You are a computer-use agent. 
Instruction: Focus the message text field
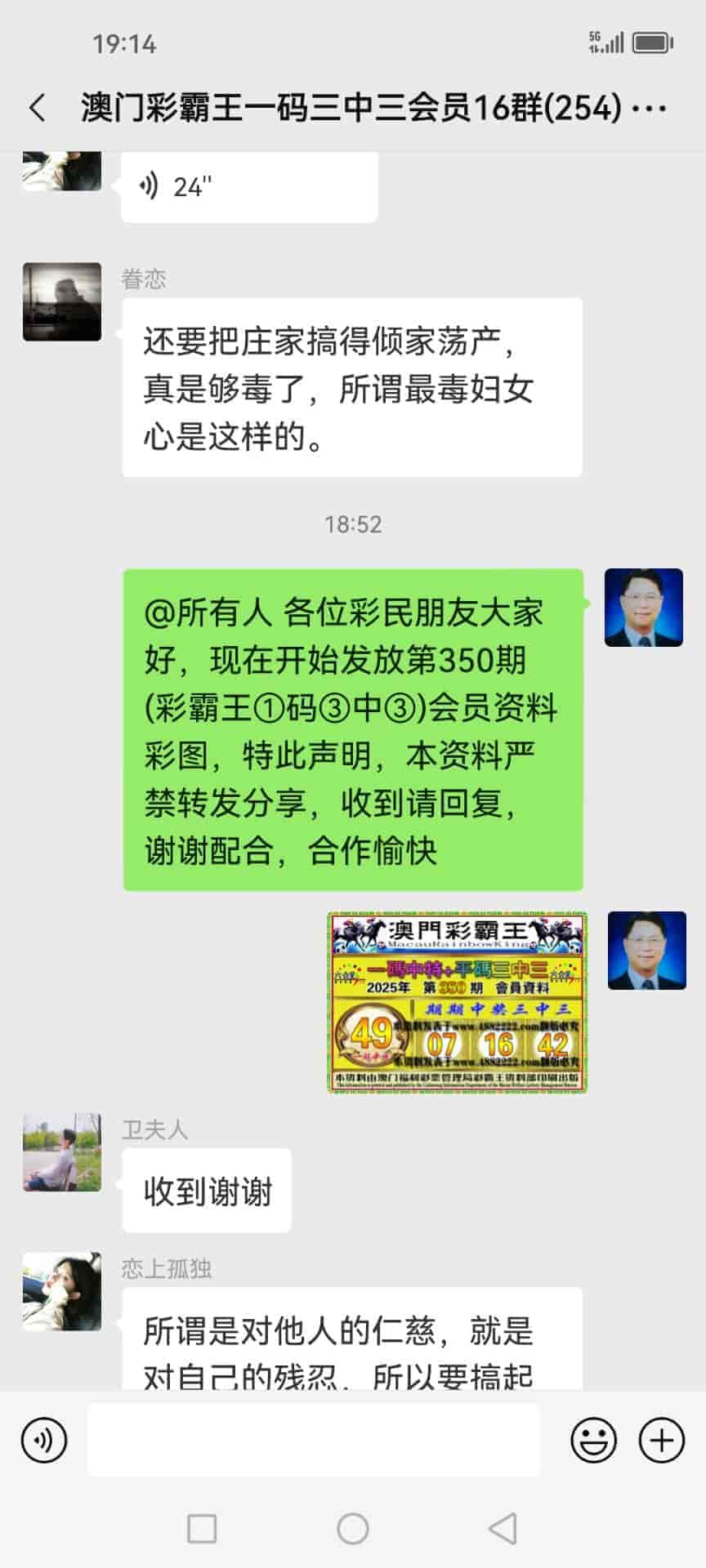pyautogui.click(x=314, y=1440)
